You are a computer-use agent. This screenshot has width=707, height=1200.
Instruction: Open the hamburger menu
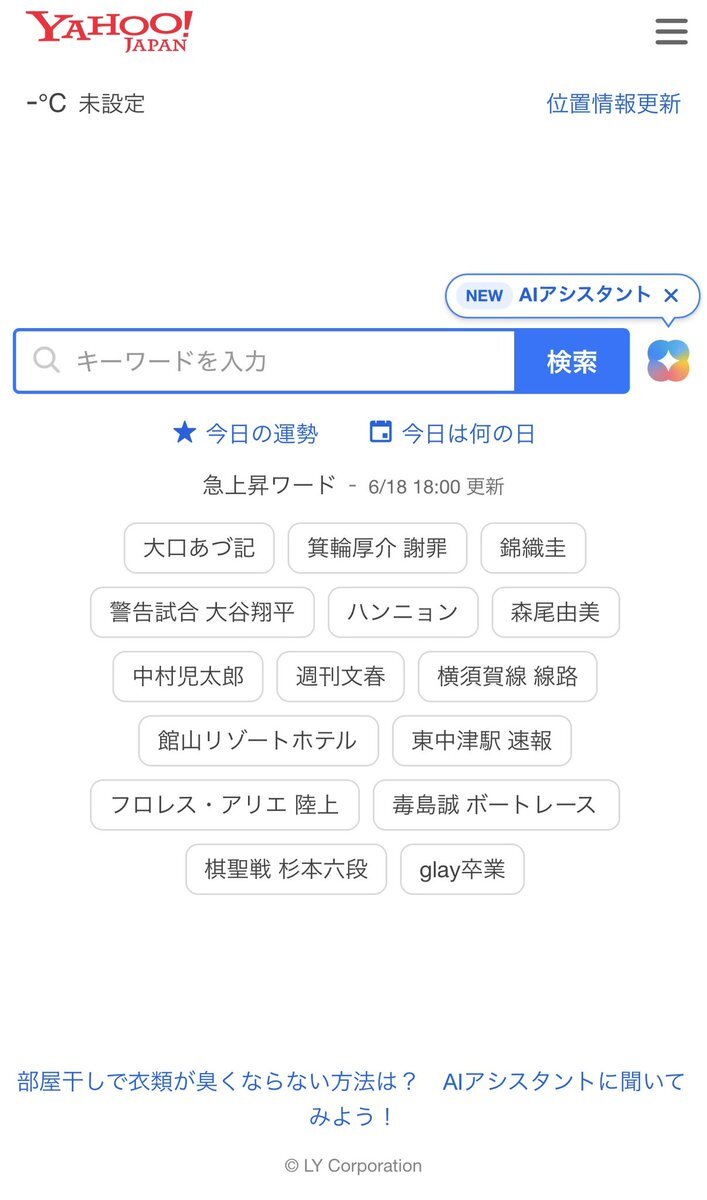click(671, 31)
